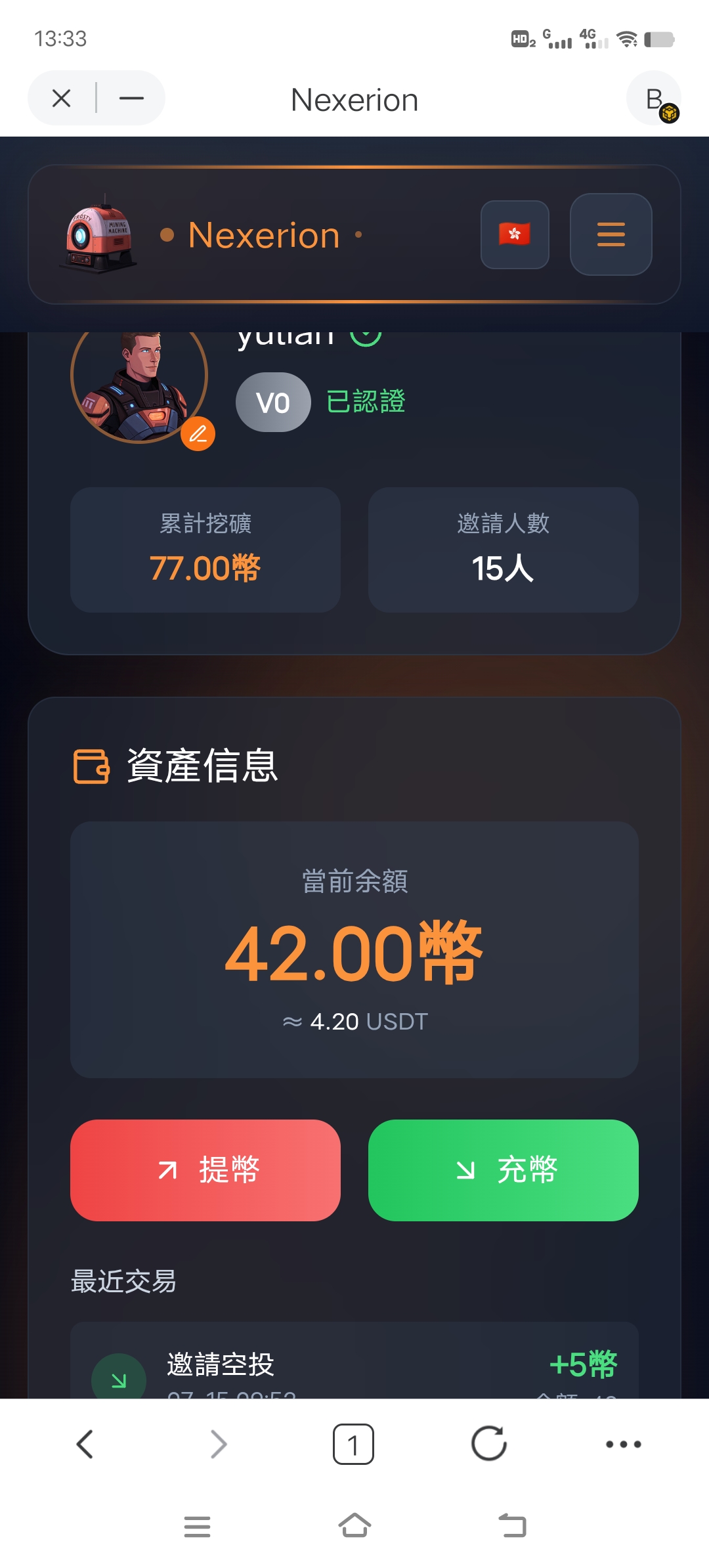Go to the system home screen
The image size is (709, 1568).
[x=354, y=1526]
